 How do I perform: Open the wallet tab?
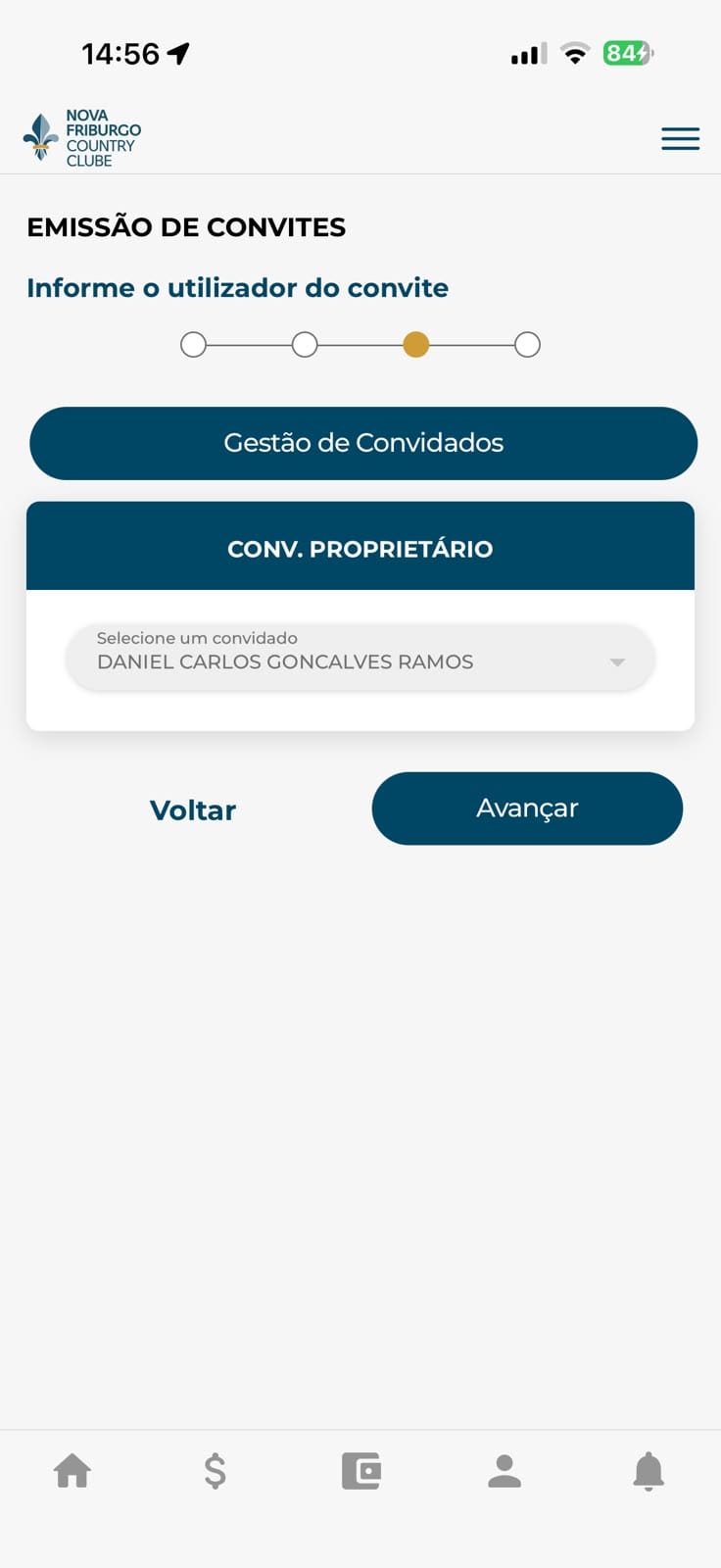point(360,1471)
